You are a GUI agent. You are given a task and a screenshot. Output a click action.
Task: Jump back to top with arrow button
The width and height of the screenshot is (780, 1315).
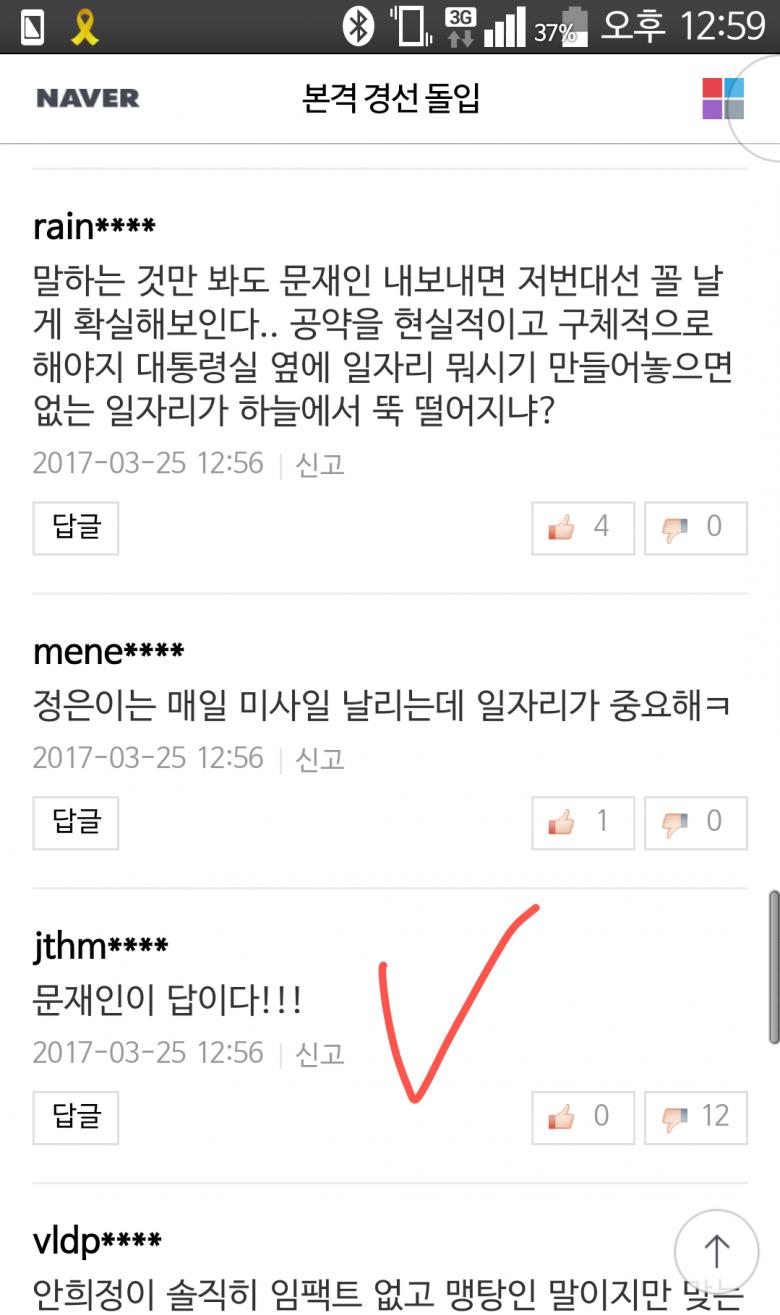[x=716, y=1252]
